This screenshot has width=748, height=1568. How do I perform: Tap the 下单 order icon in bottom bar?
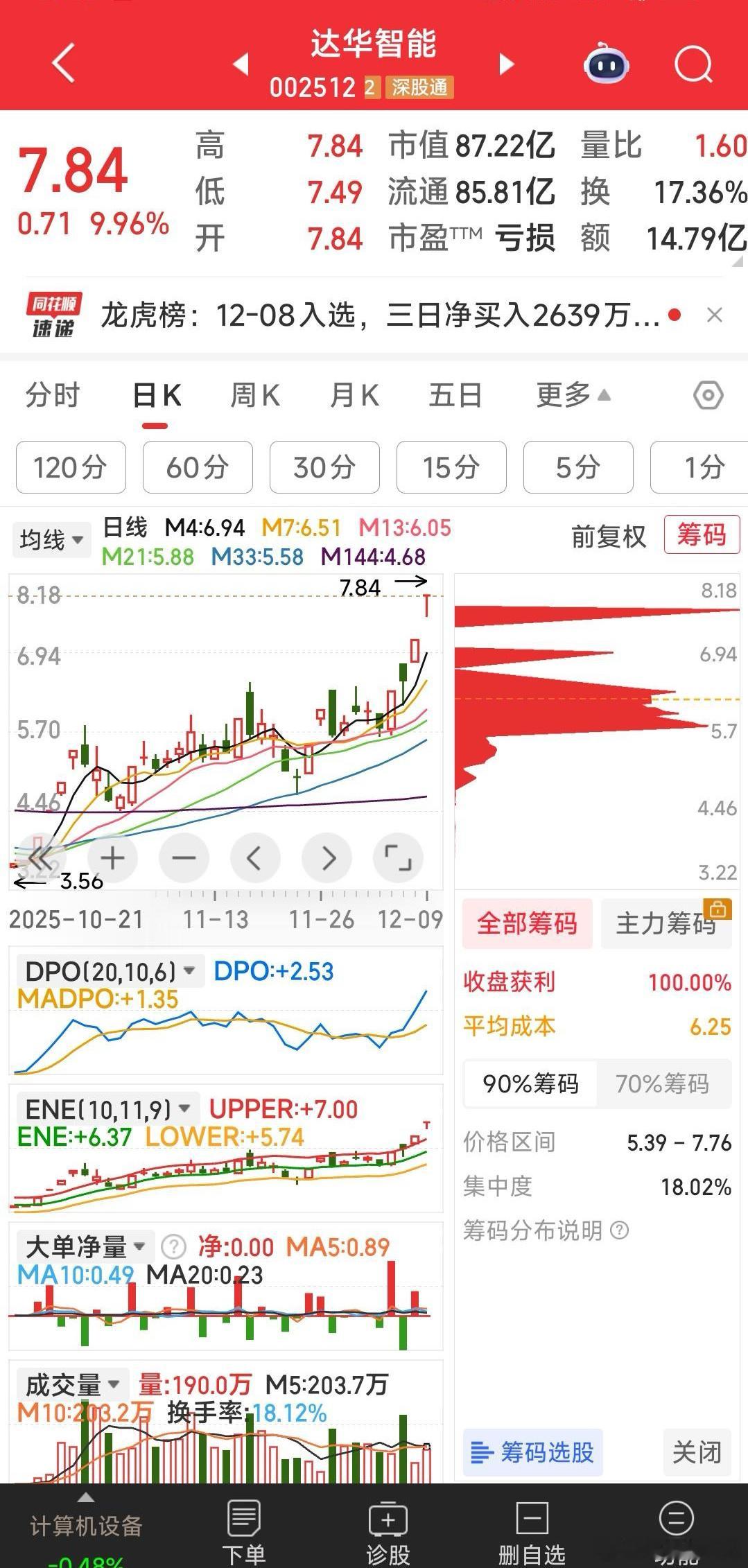coord(244,1518)
